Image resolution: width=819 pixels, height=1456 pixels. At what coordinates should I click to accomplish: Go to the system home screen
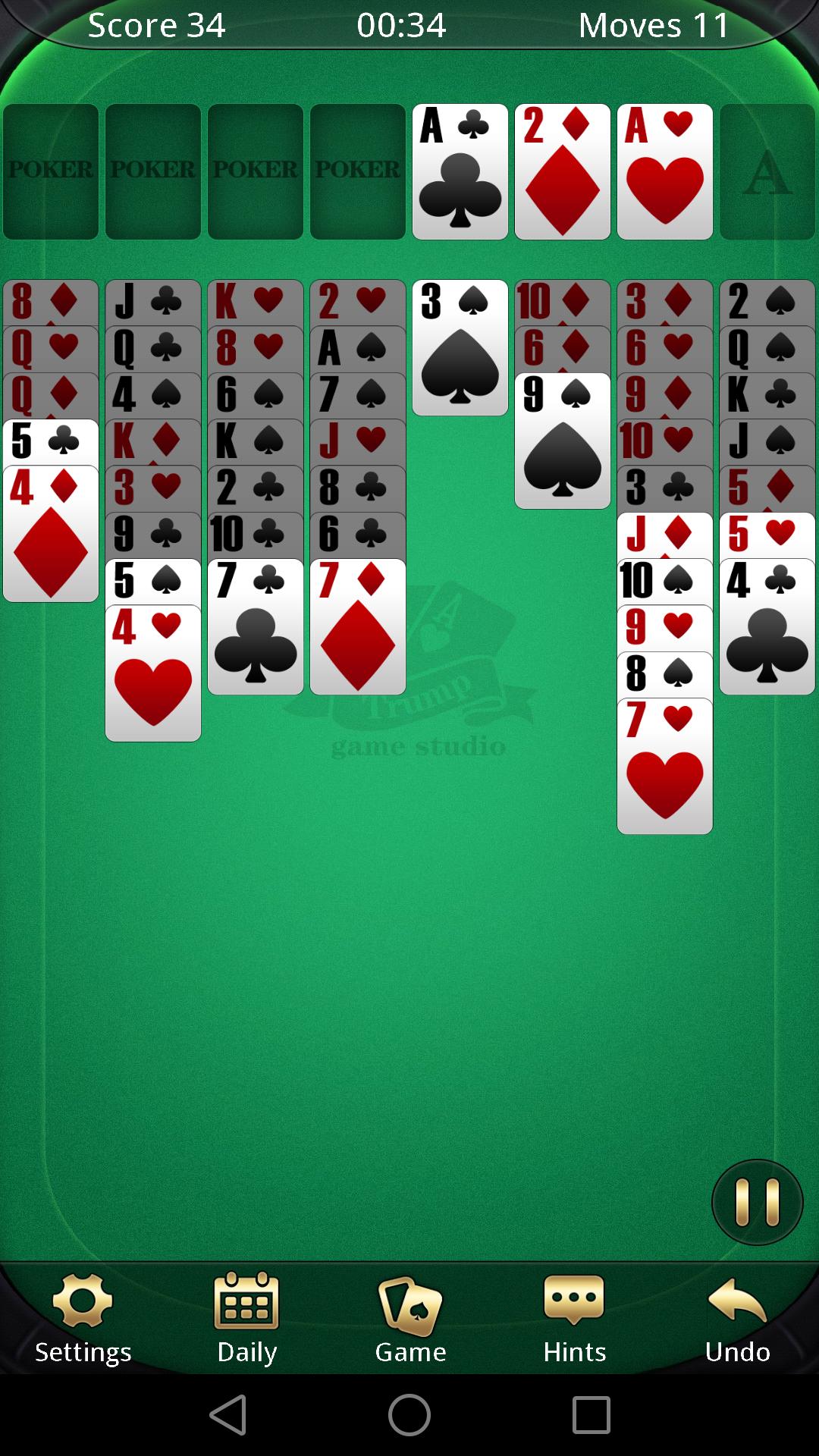click(409, 1415)
